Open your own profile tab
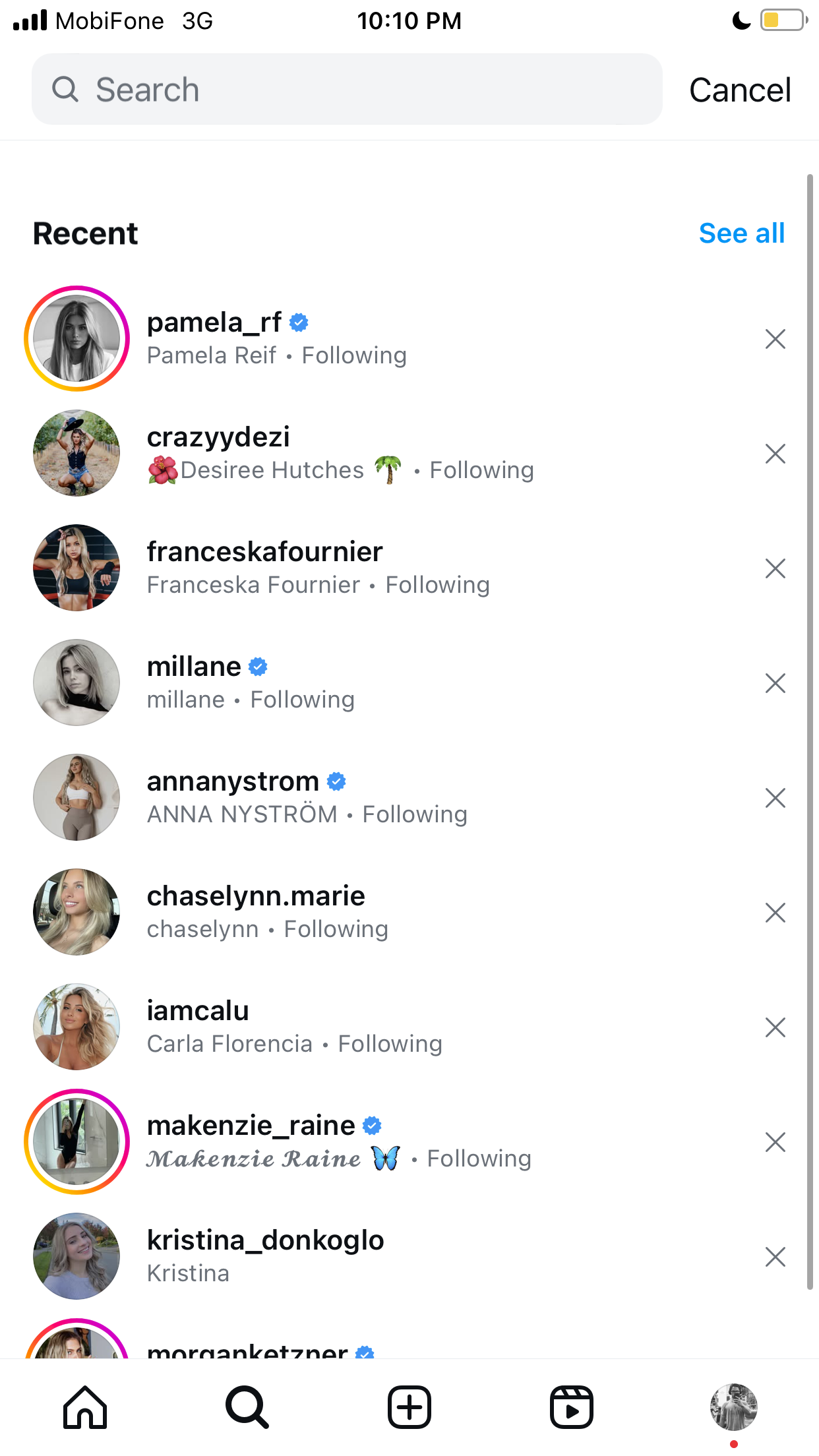Viewport: 819px width, 1456px height. (x=734, y=1407)
